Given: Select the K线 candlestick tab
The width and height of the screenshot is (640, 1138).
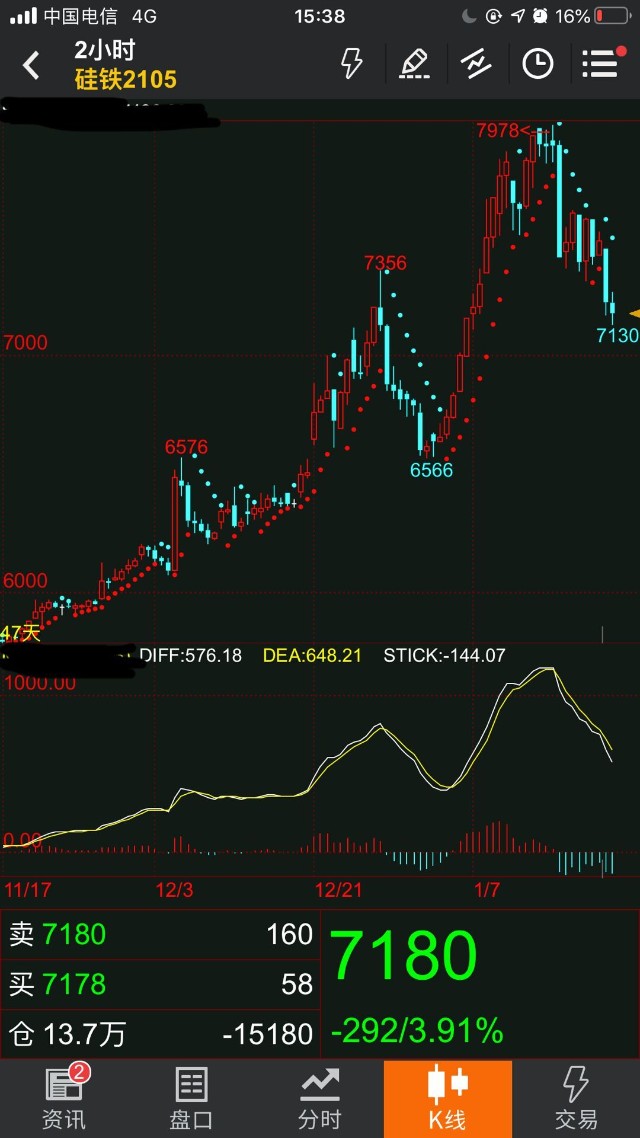Looking at the screenshot, I should point(448,1098).
